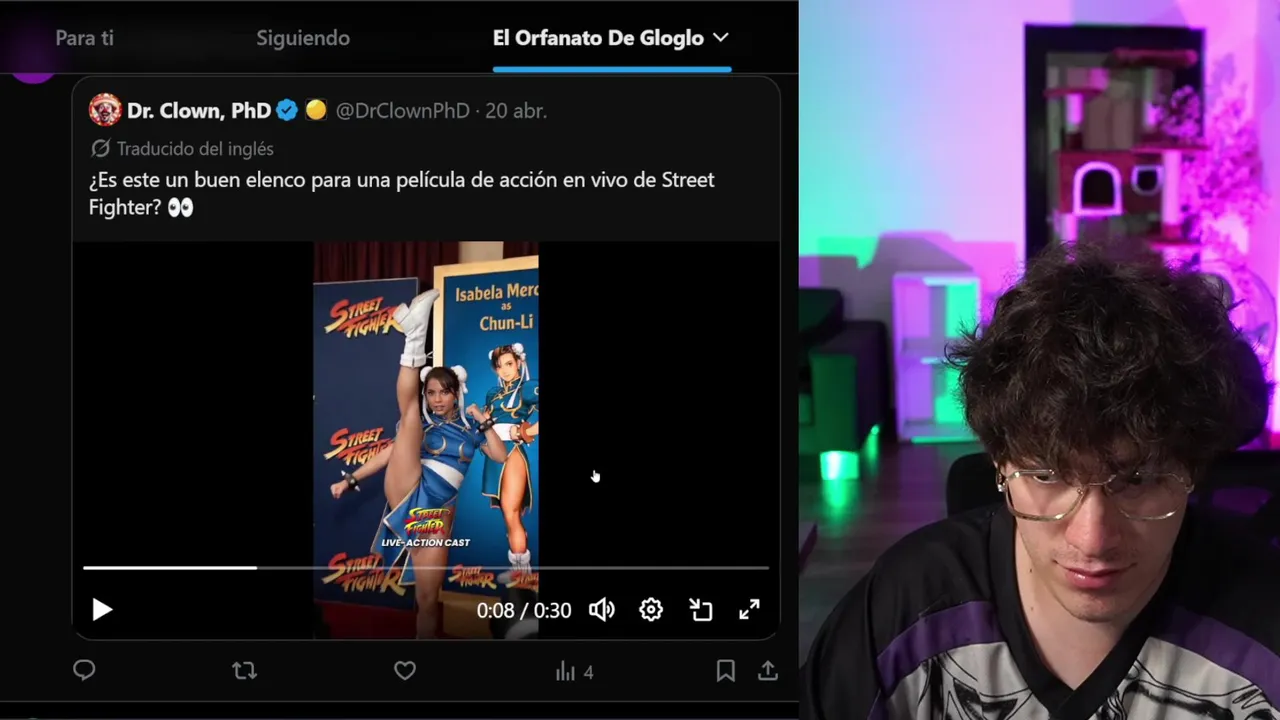Repost Dr. Clown's tweet
Image resolution: width=1280 pixels, height=720 pixels.
[x=244, y=671]
